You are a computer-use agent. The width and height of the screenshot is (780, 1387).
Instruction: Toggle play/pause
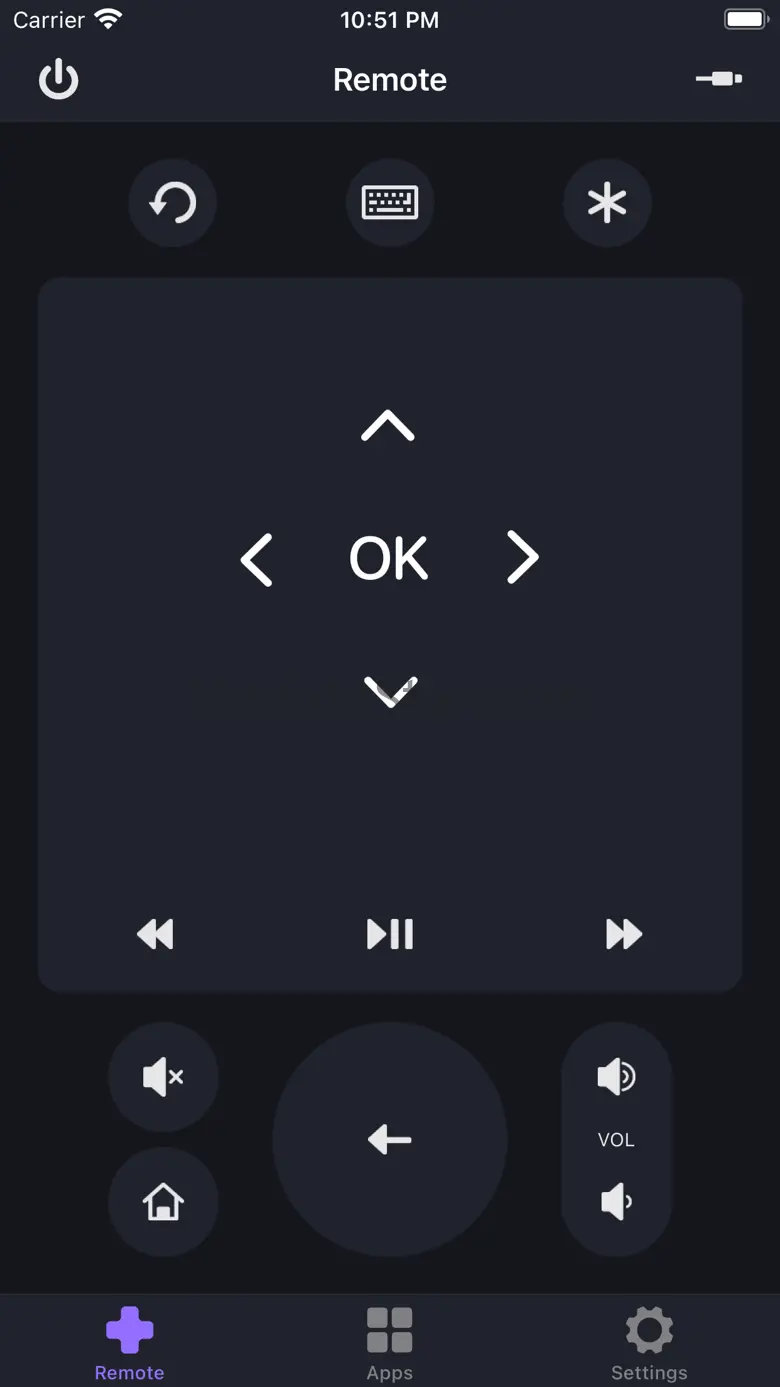point(390,934)
